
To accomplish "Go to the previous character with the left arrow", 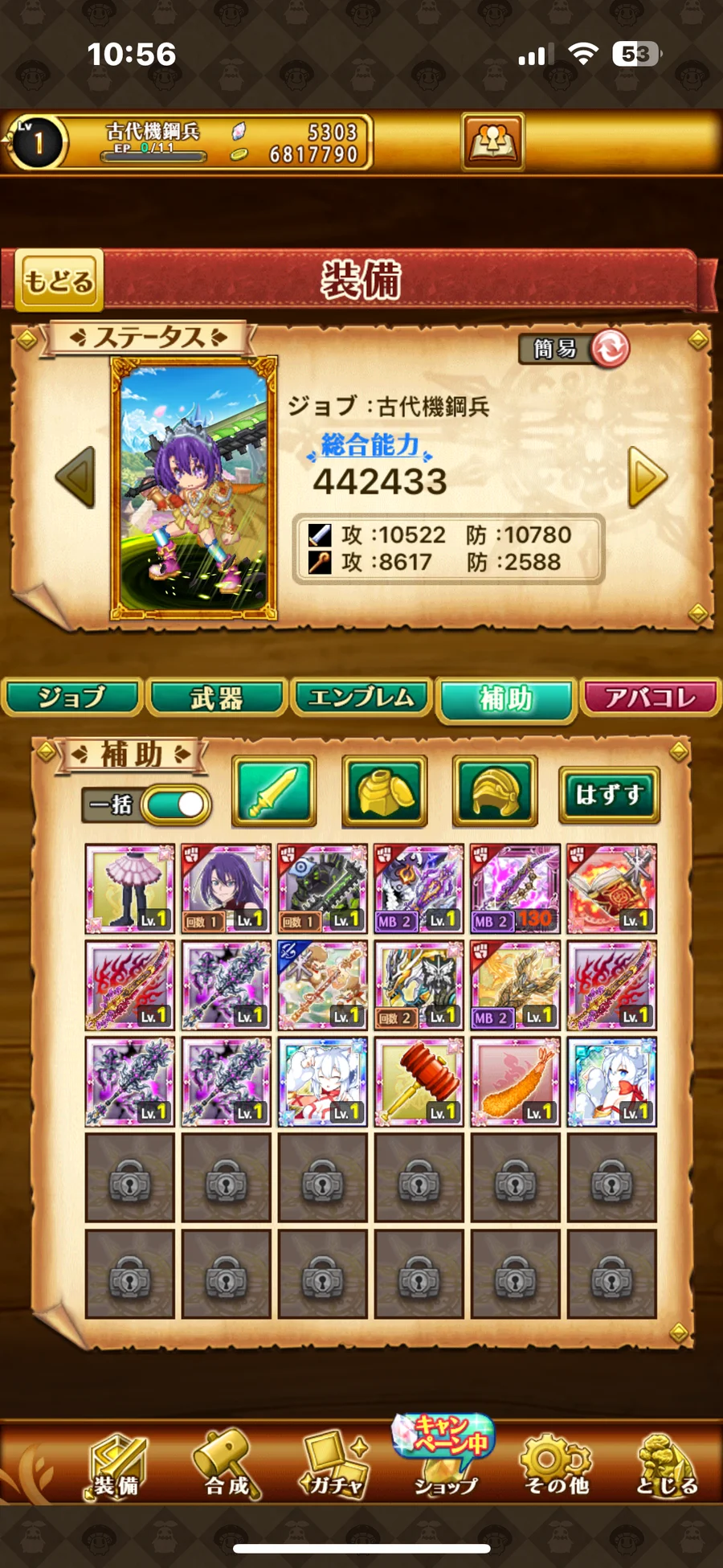I will (76, 477).
